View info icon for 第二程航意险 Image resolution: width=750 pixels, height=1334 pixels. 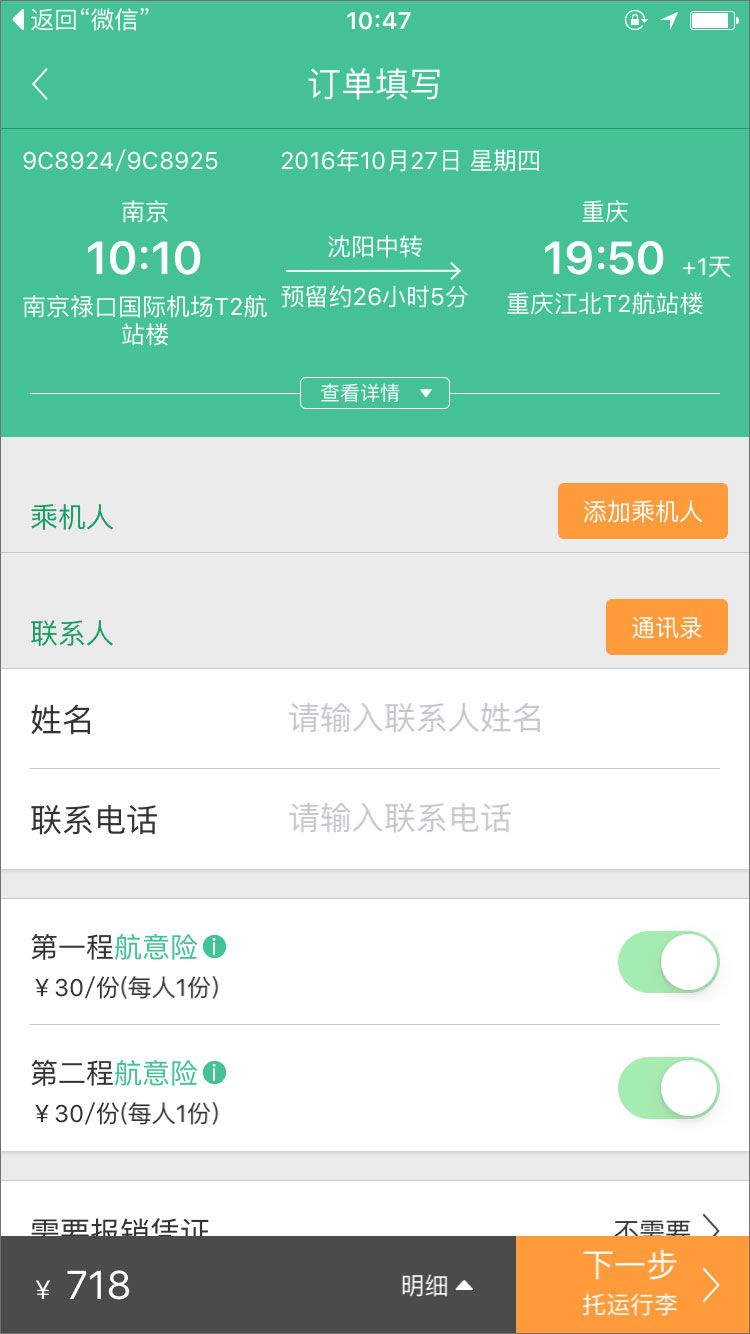click(x=214, y=1073)
